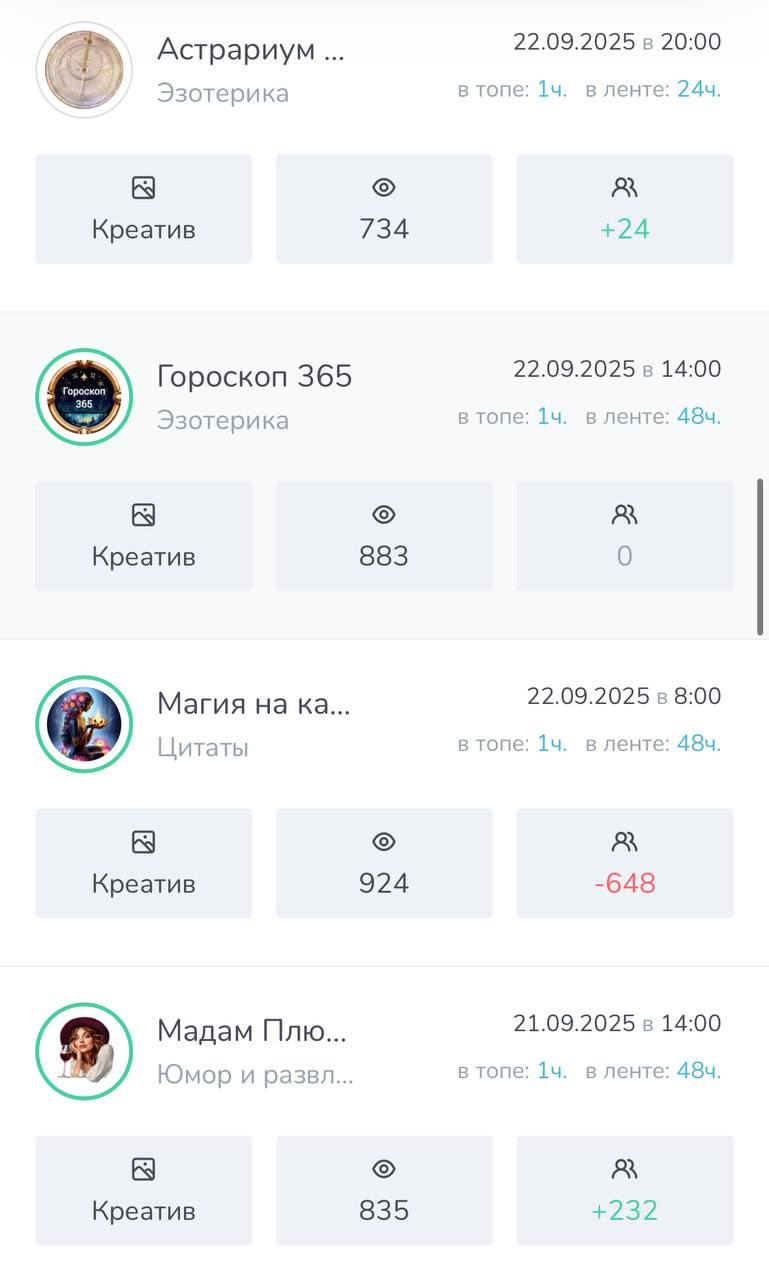The width and height of the screenshot is (769, 1280).
Task: Show the Креатив for Магия на ка…
Action: click(143, 863)
